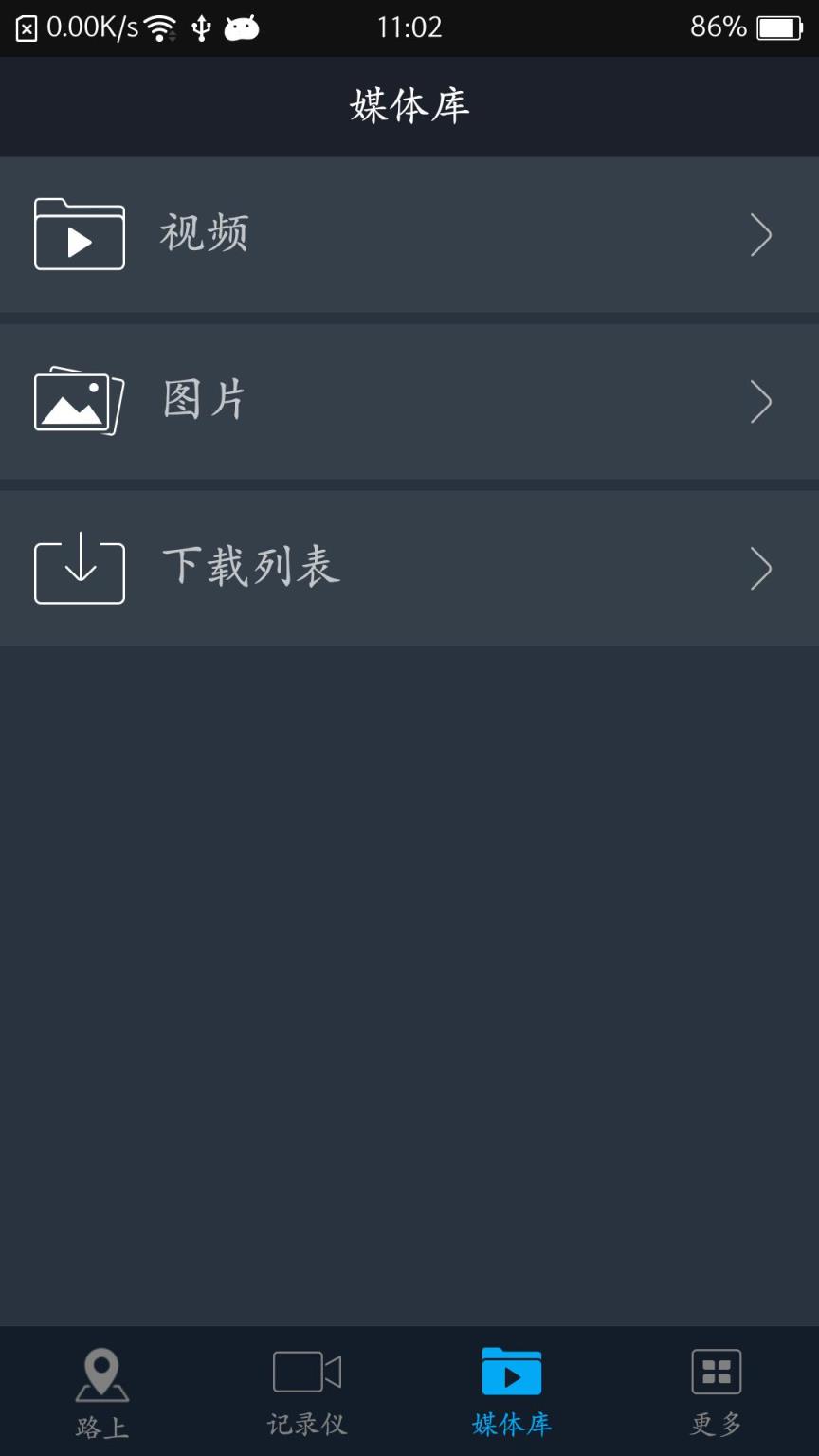The width and height of the screenshot is (819, 1456).
Task: Click the Android robot status icon
Action: pyautogui.click(x=243, y=27)
